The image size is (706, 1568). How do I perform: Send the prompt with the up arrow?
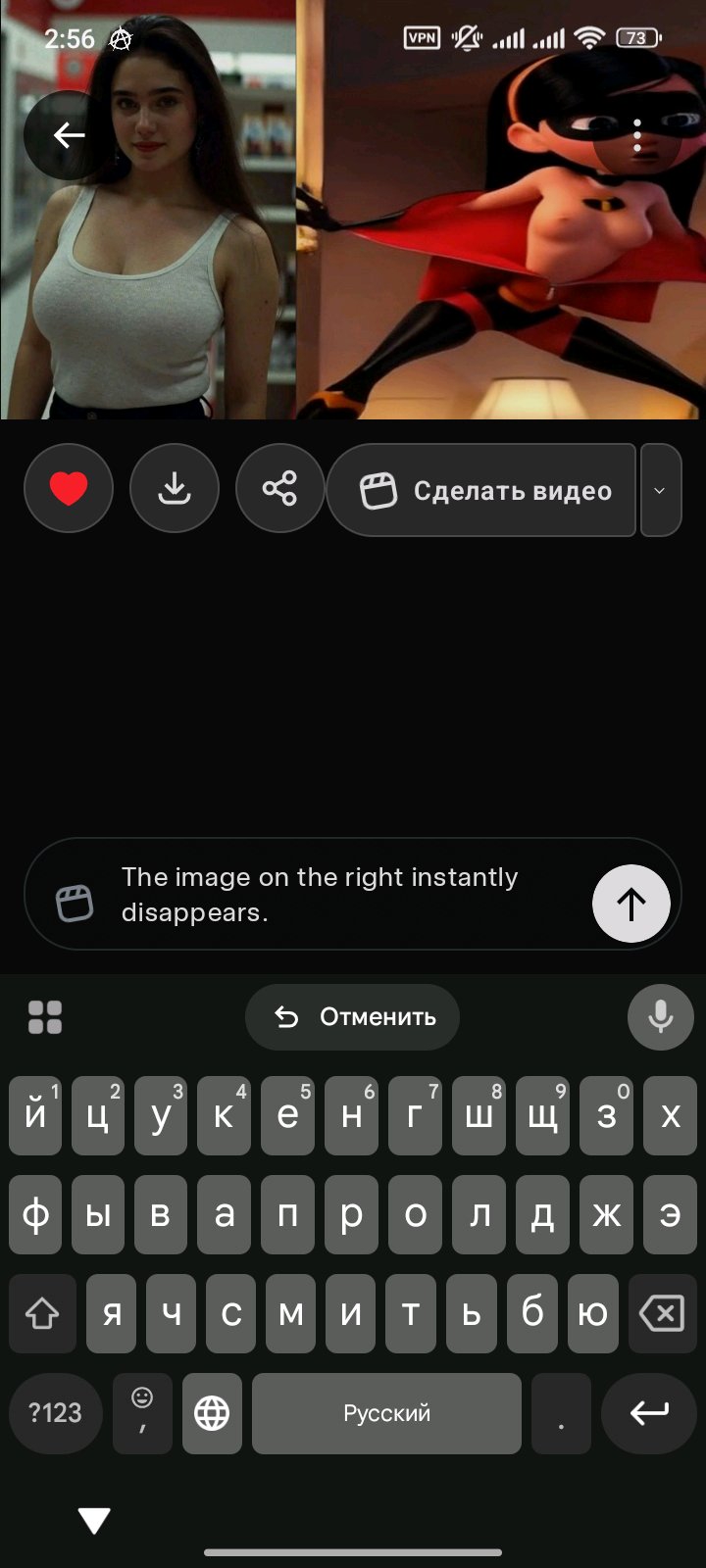point(630,904)
